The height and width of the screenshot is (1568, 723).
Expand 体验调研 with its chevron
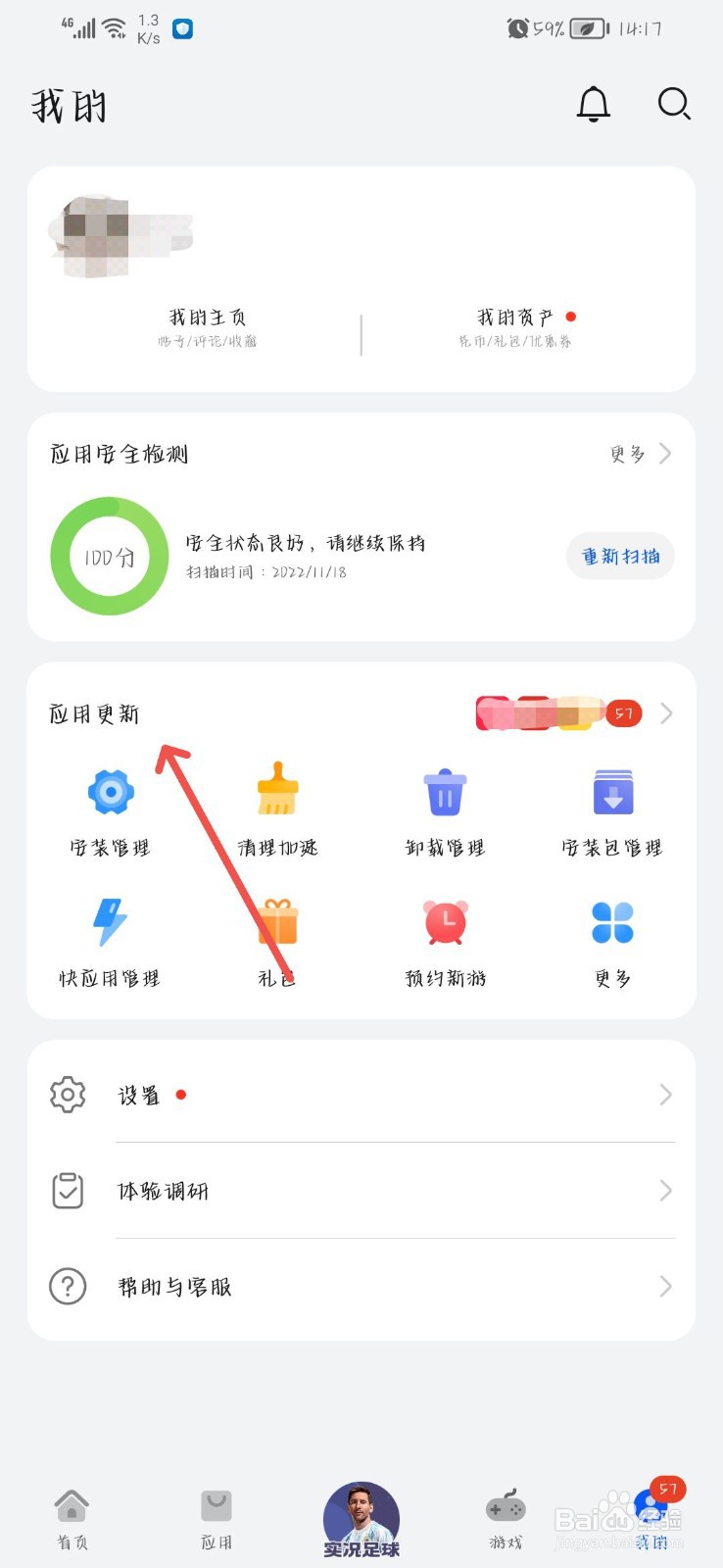pyautogui.click(x=665, y=1191)
